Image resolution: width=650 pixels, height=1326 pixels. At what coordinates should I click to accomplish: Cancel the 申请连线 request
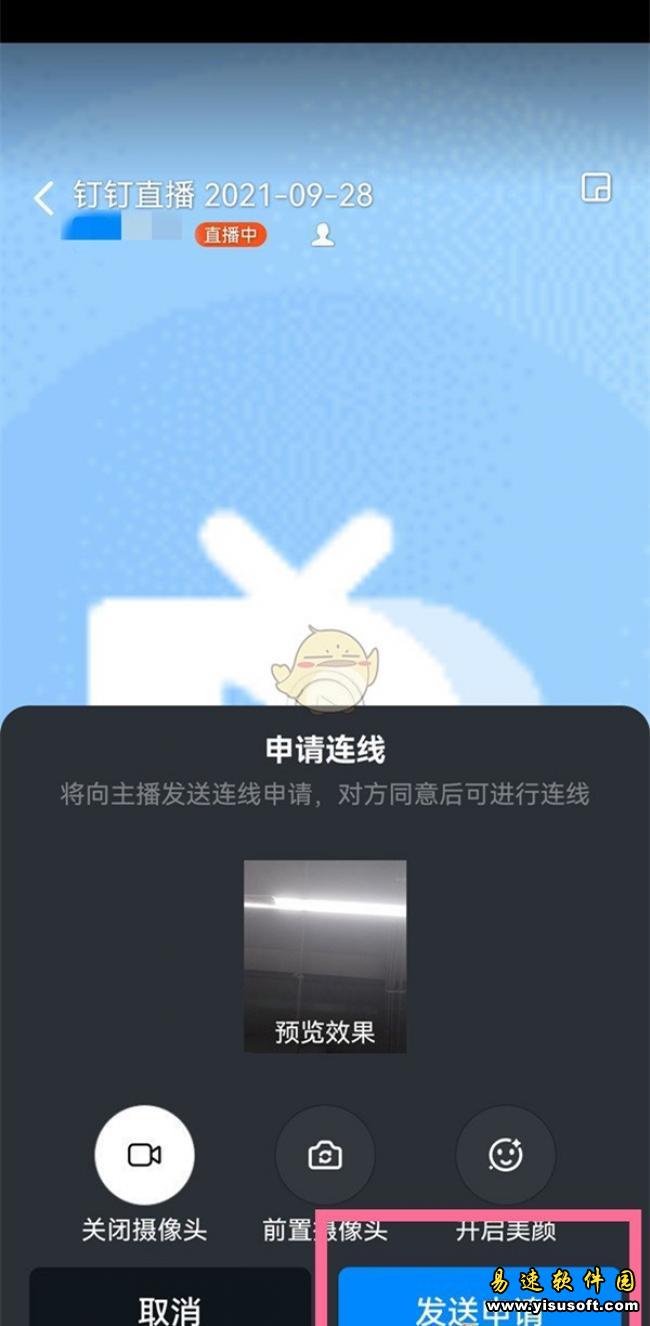click(x=169, y=1300)
